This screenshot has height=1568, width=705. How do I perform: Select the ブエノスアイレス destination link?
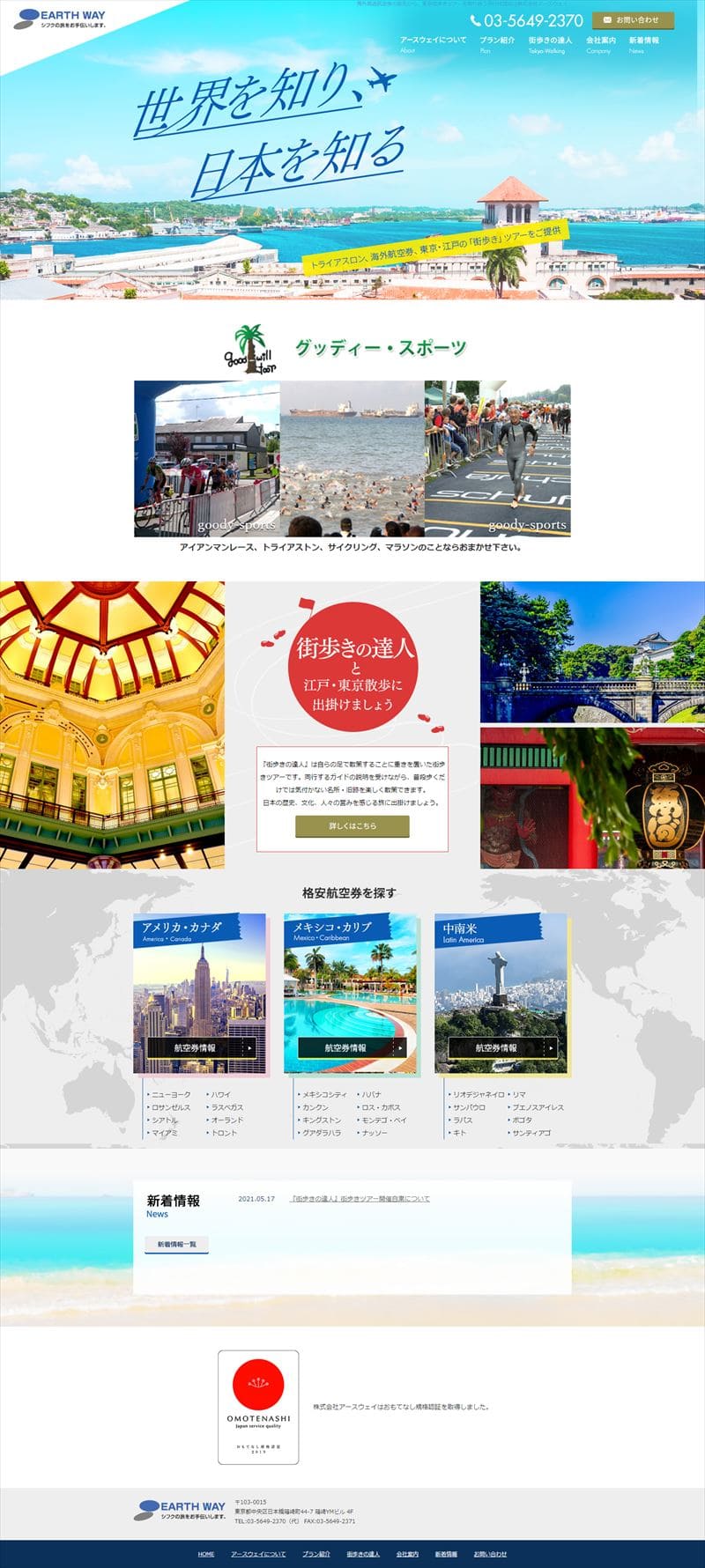click(538, 1107)
